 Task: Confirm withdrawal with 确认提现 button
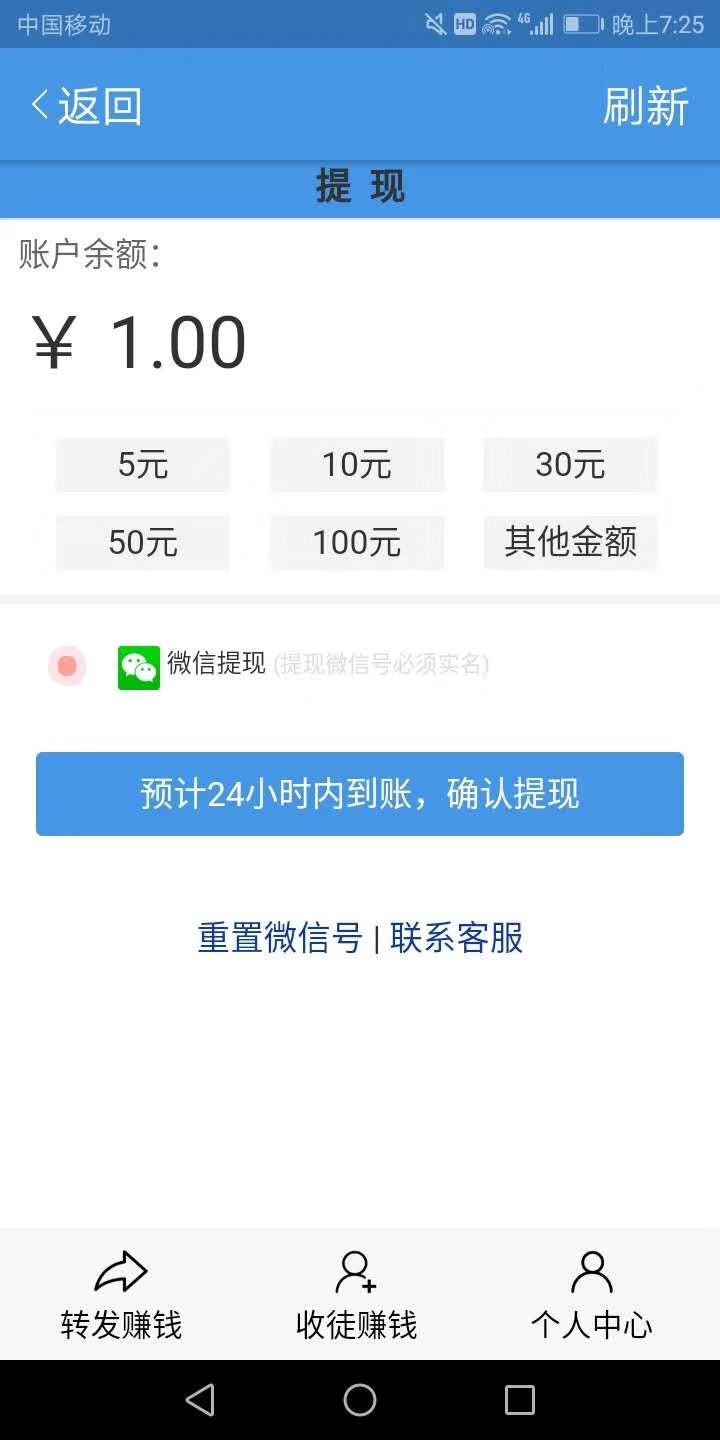pos(360,794)
